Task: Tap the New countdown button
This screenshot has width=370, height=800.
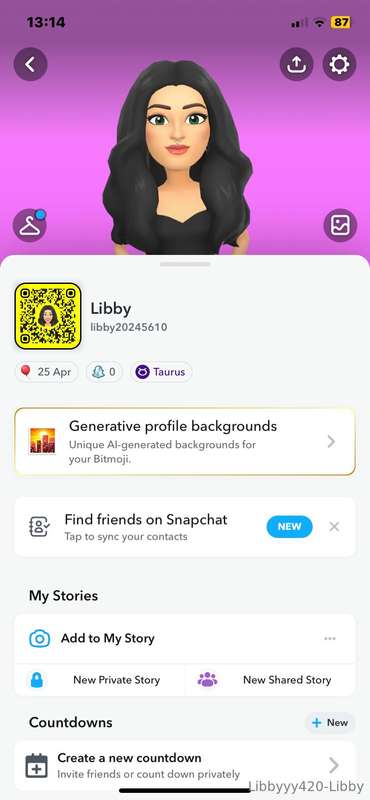Action: tap(330, 722)
